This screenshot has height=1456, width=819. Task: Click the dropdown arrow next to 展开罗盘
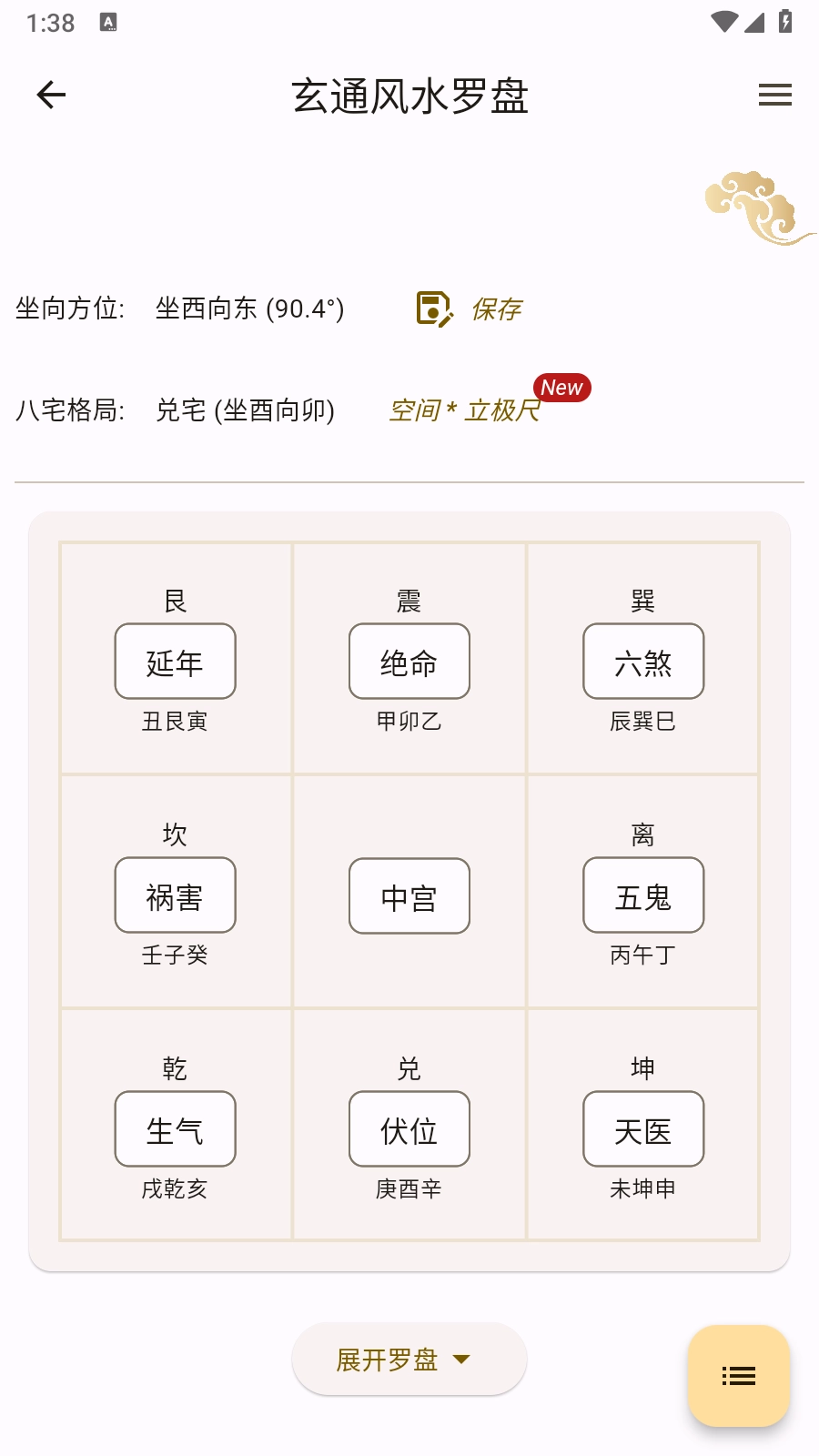click(462, 1360)
